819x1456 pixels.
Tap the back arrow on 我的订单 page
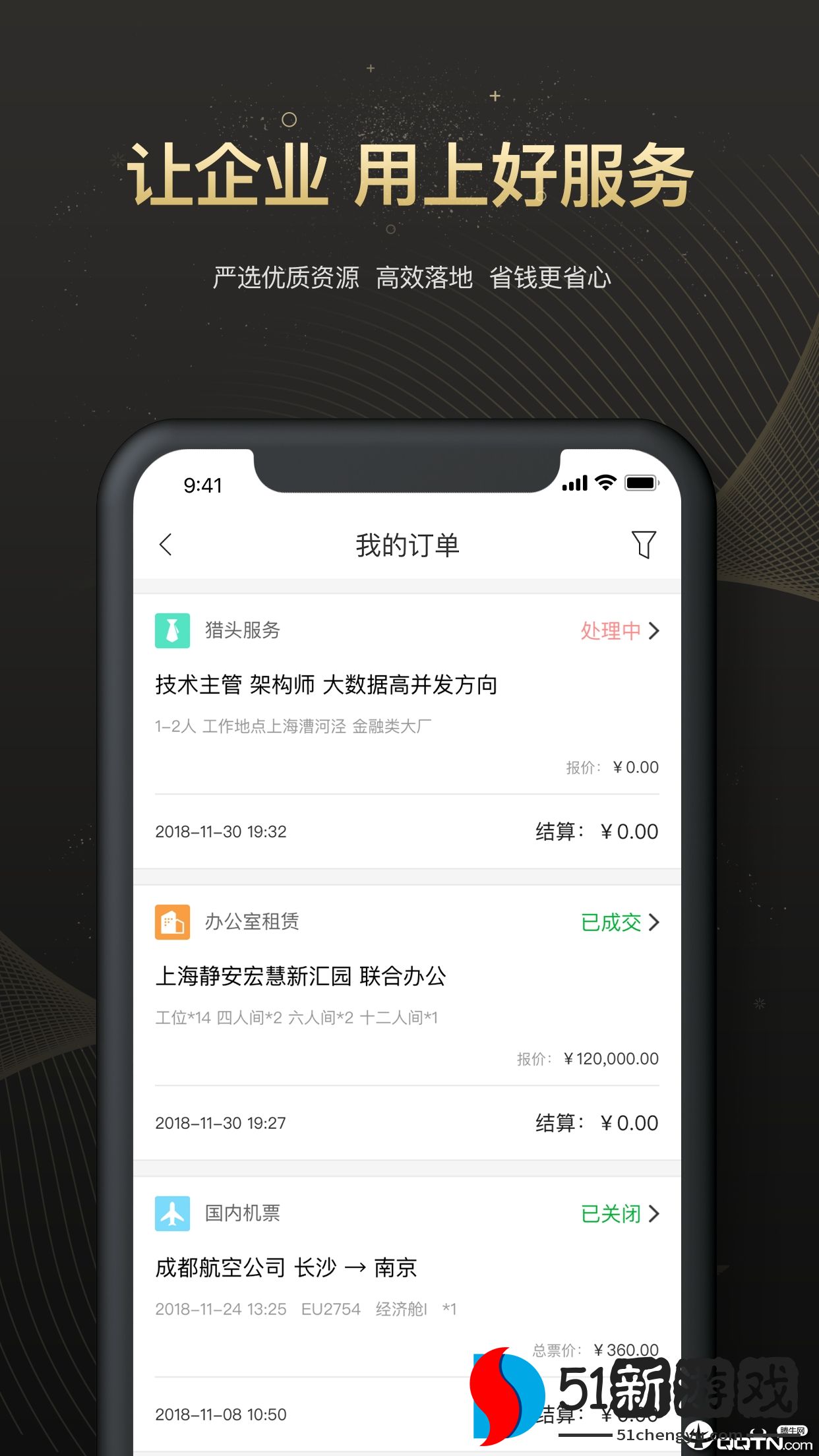(165, 545)
